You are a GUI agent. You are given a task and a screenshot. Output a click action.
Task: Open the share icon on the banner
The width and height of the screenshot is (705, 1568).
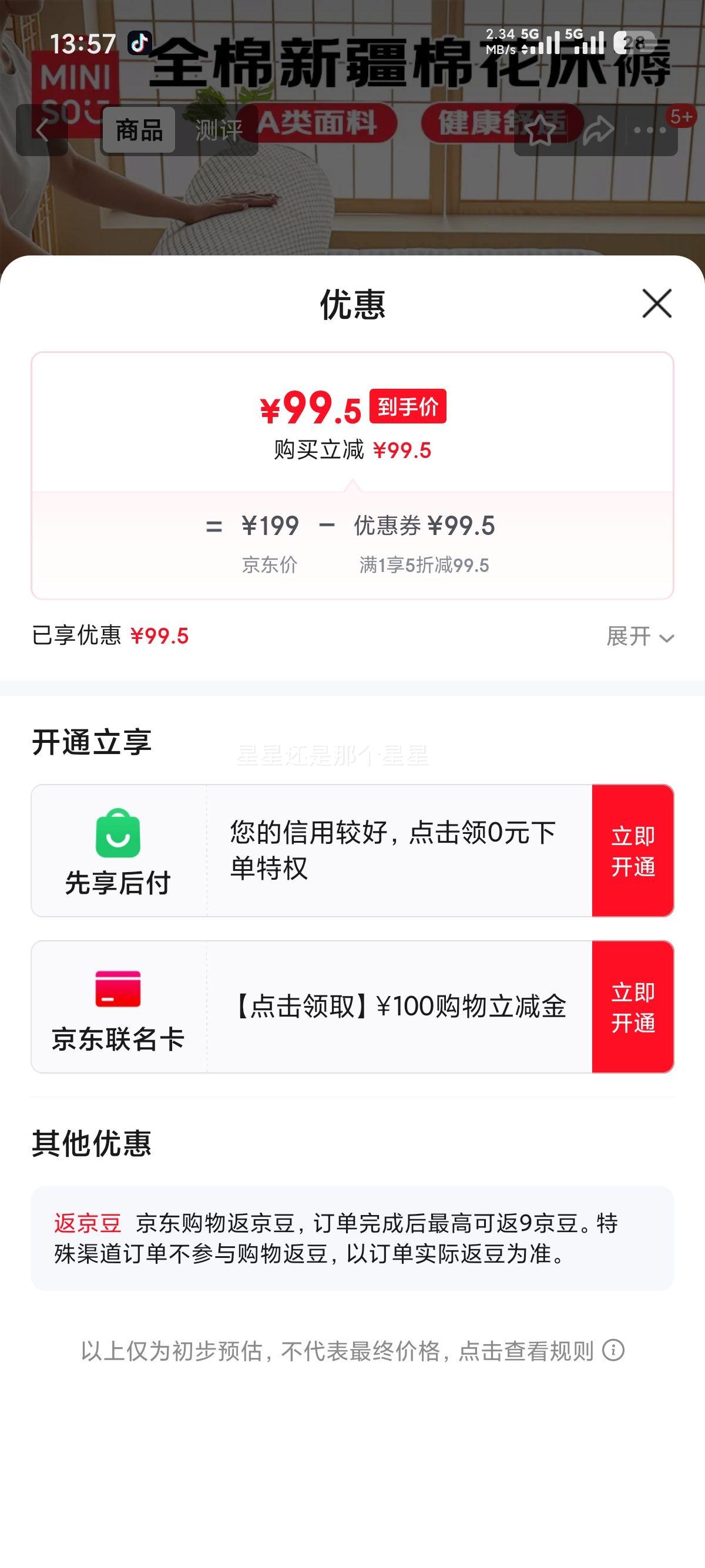click(x=600, y=129)
